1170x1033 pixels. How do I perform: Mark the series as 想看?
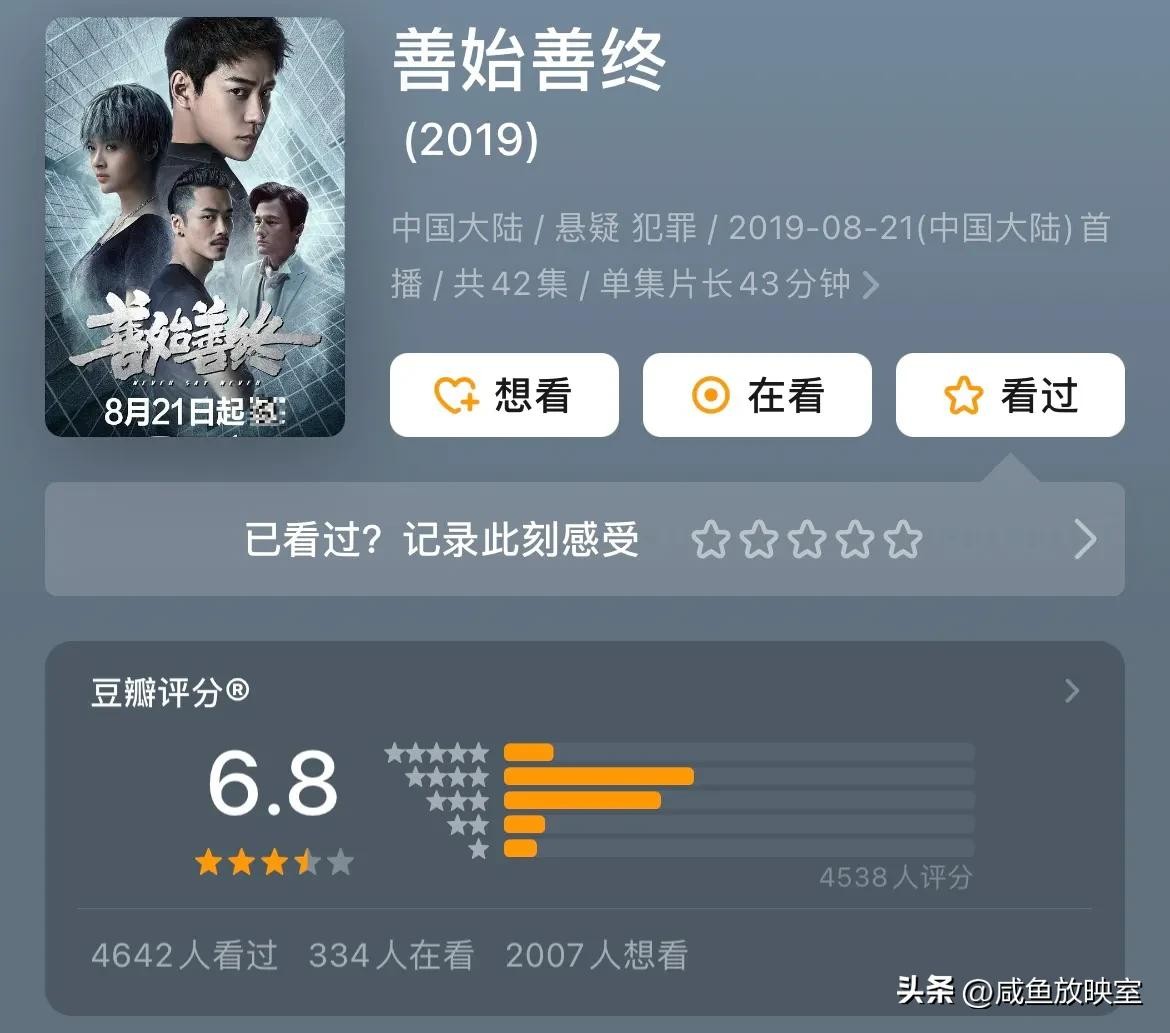click(x=504, y=395)
